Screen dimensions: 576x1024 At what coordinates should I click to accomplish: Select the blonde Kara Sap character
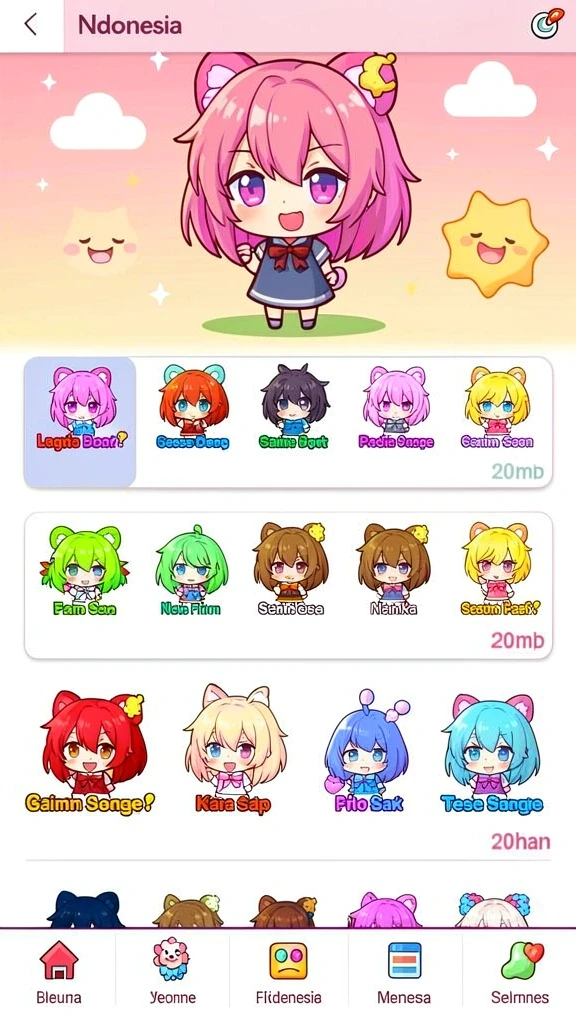[234, 750]
